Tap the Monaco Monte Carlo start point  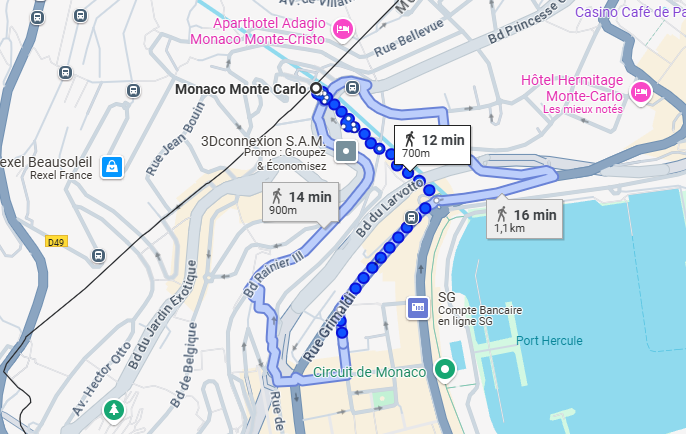pyautogui.click(x=317, y=89)
